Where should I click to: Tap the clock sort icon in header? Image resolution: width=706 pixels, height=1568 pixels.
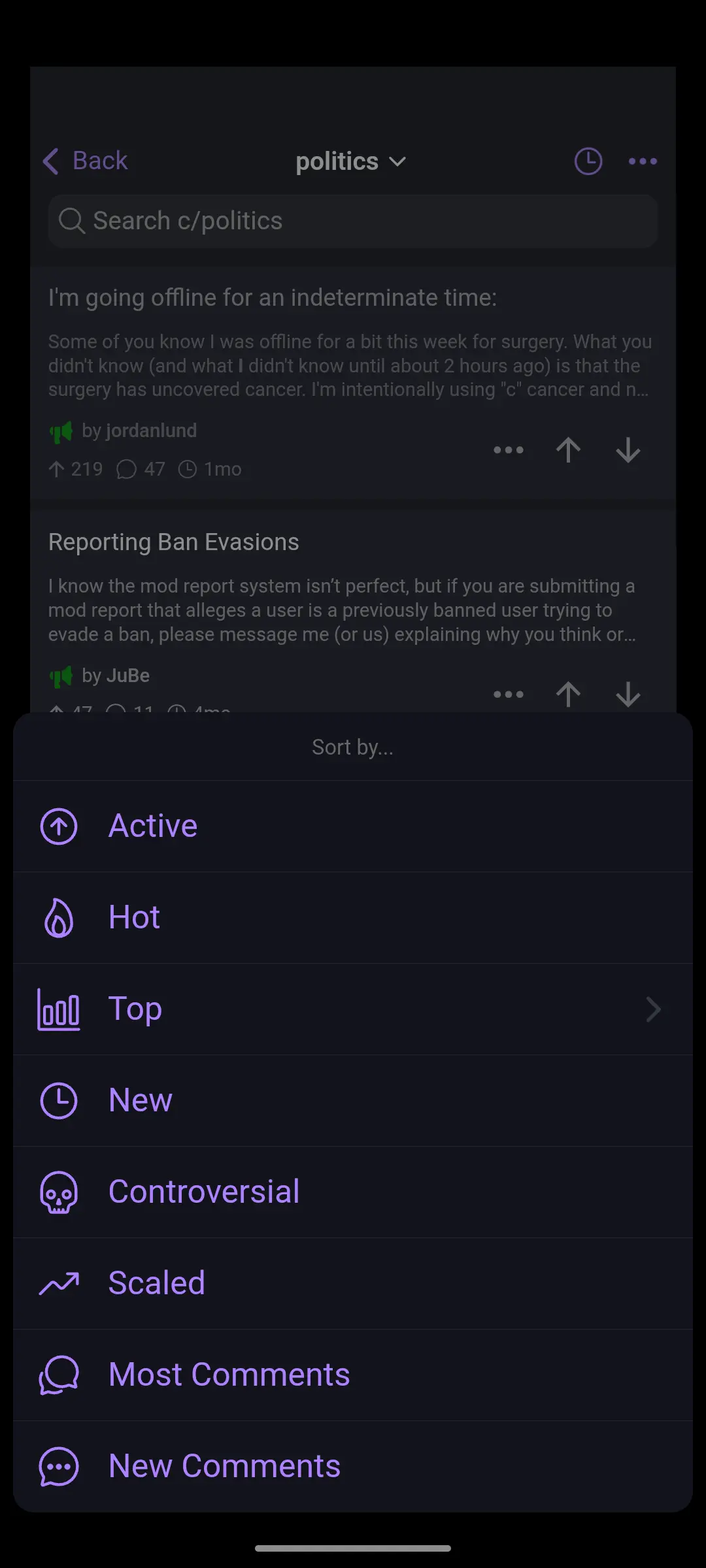click(x=588, y=161)
